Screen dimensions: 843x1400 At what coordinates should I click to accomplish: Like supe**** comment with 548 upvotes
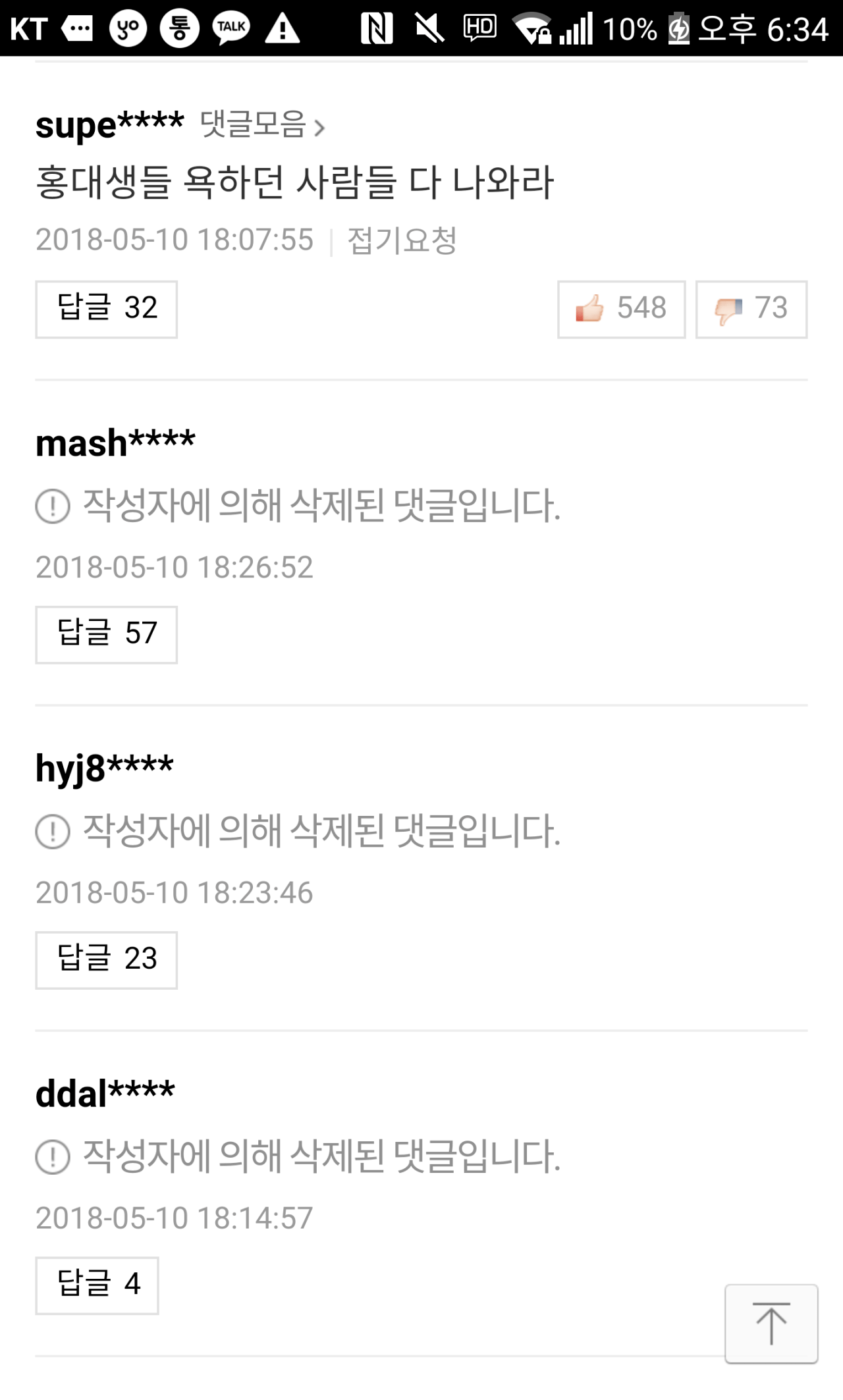click(x=621, y=310)
